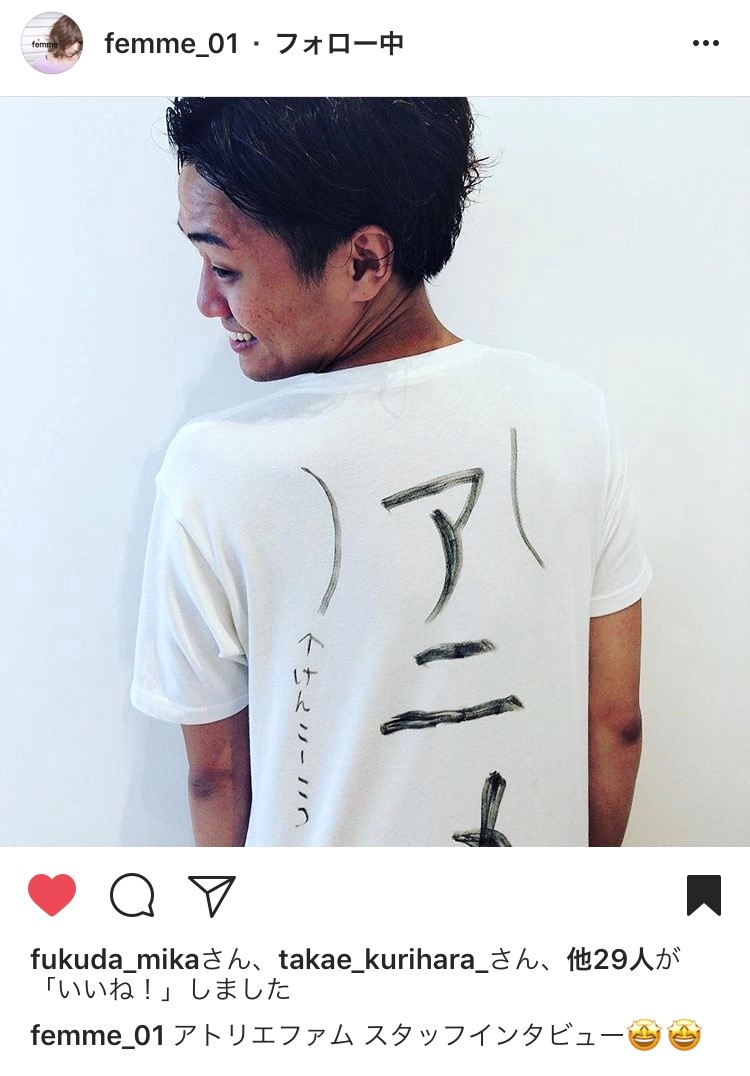This screenshot has height=1076, width=750.
Task: Share post via paper plane icon
Action: pos(212,895)
